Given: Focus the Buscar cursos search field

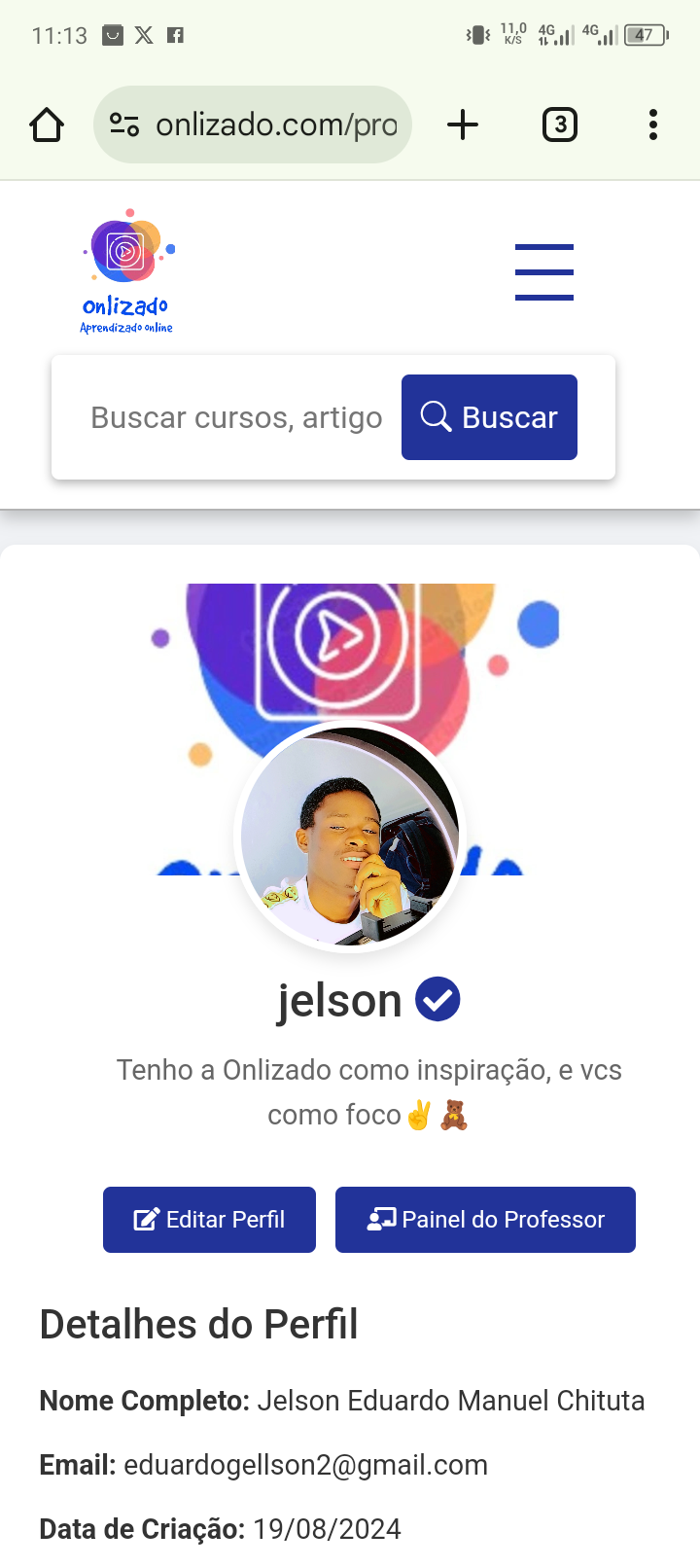Looking at the screenshot, I should [235, 417].
